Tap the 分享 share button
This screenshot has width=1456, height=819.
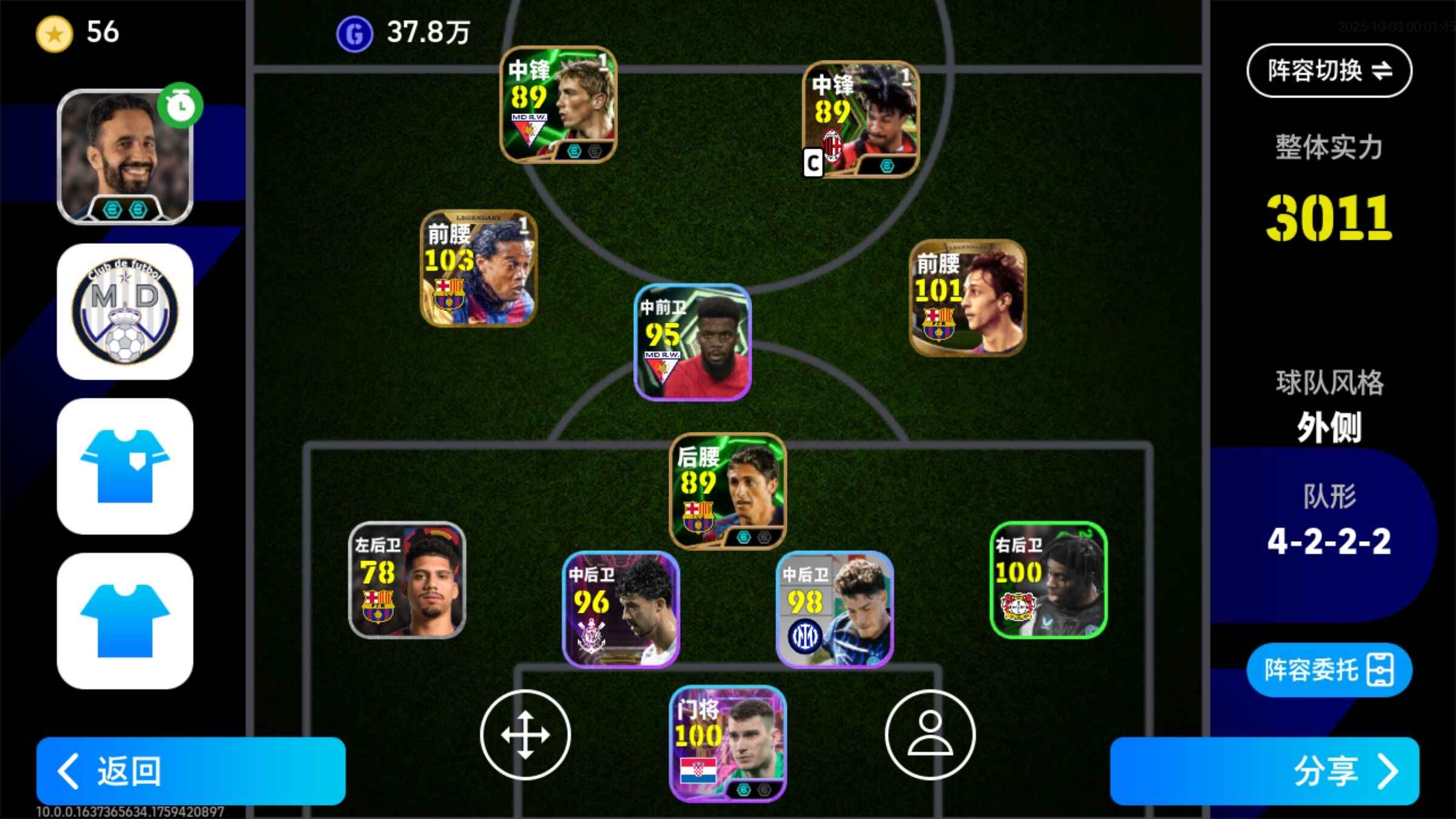(x=1264, y=770)
